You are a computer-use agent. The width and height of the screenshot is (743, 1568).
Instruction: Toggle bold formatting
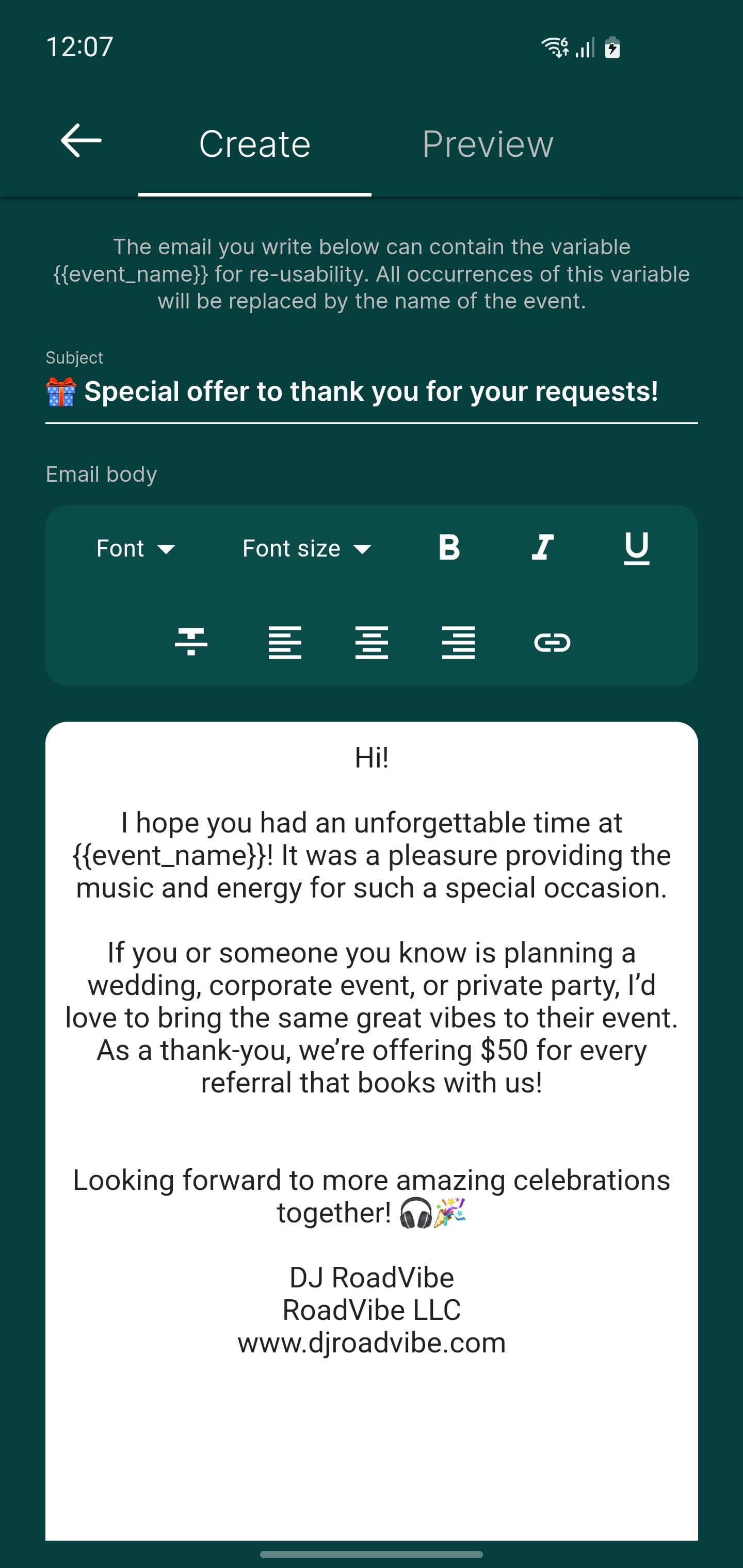point(449,547)
